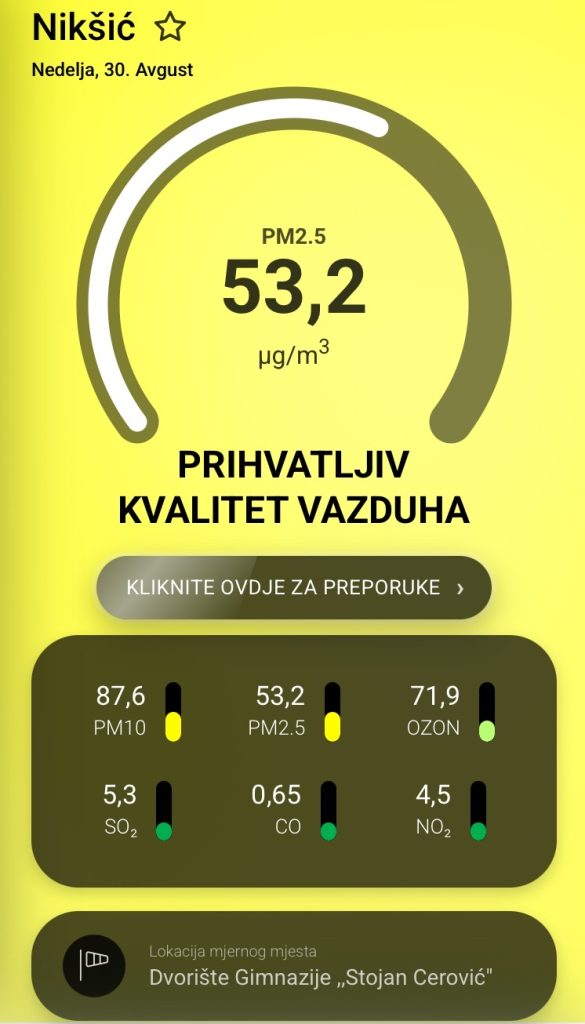The image size is (585, 1024).
Task: Open the measuring station location card
Action: 294,965
